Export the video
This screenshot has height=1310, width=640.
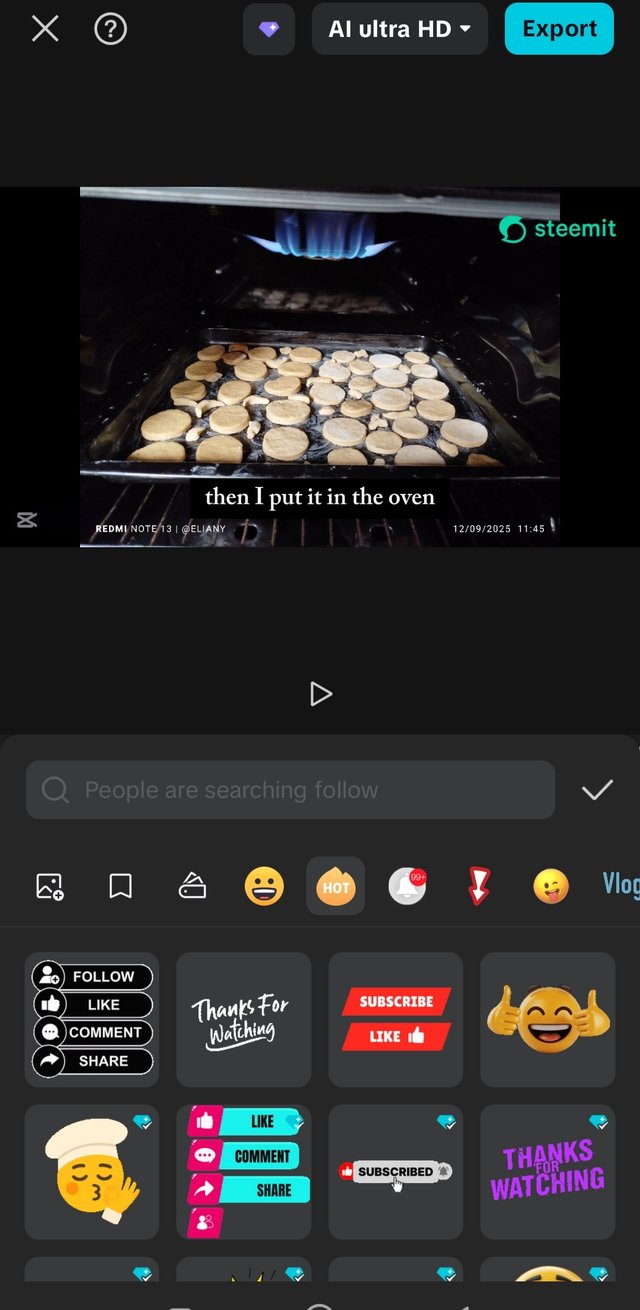point(559,29)
